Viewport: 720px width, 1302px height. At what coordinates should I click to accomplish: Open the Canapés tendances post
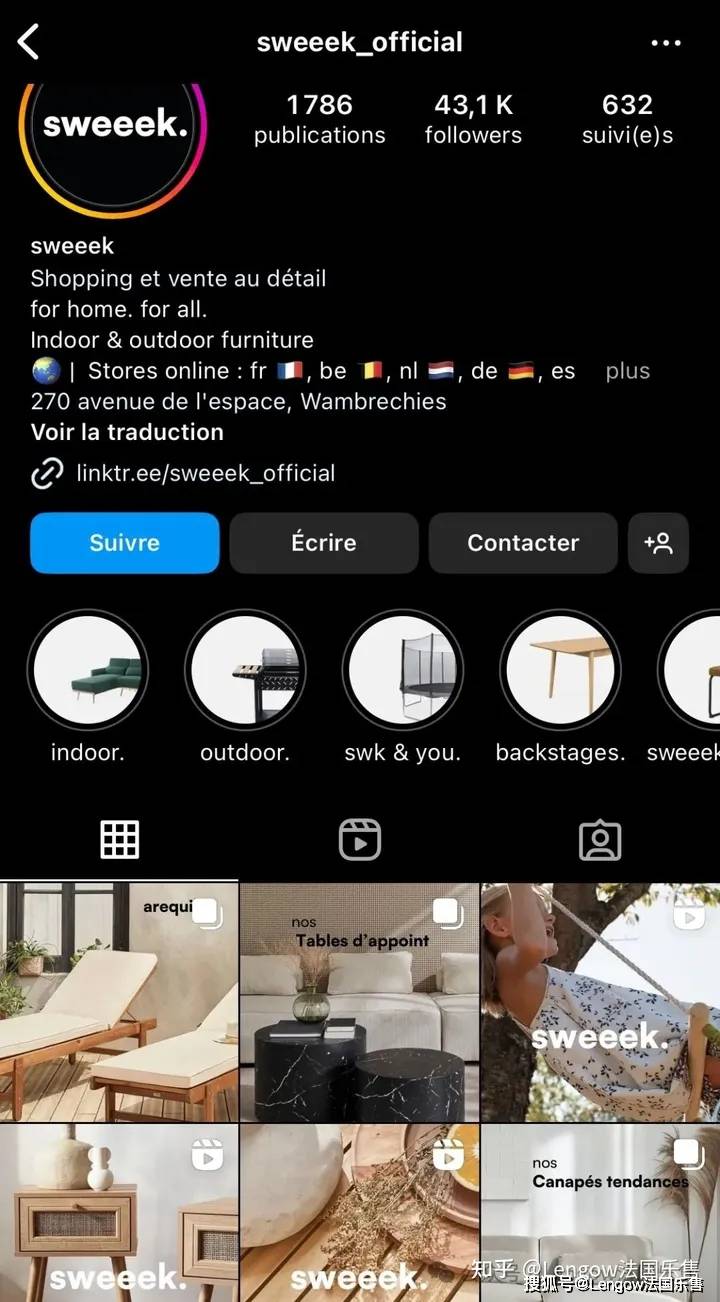click(600, 1212)
